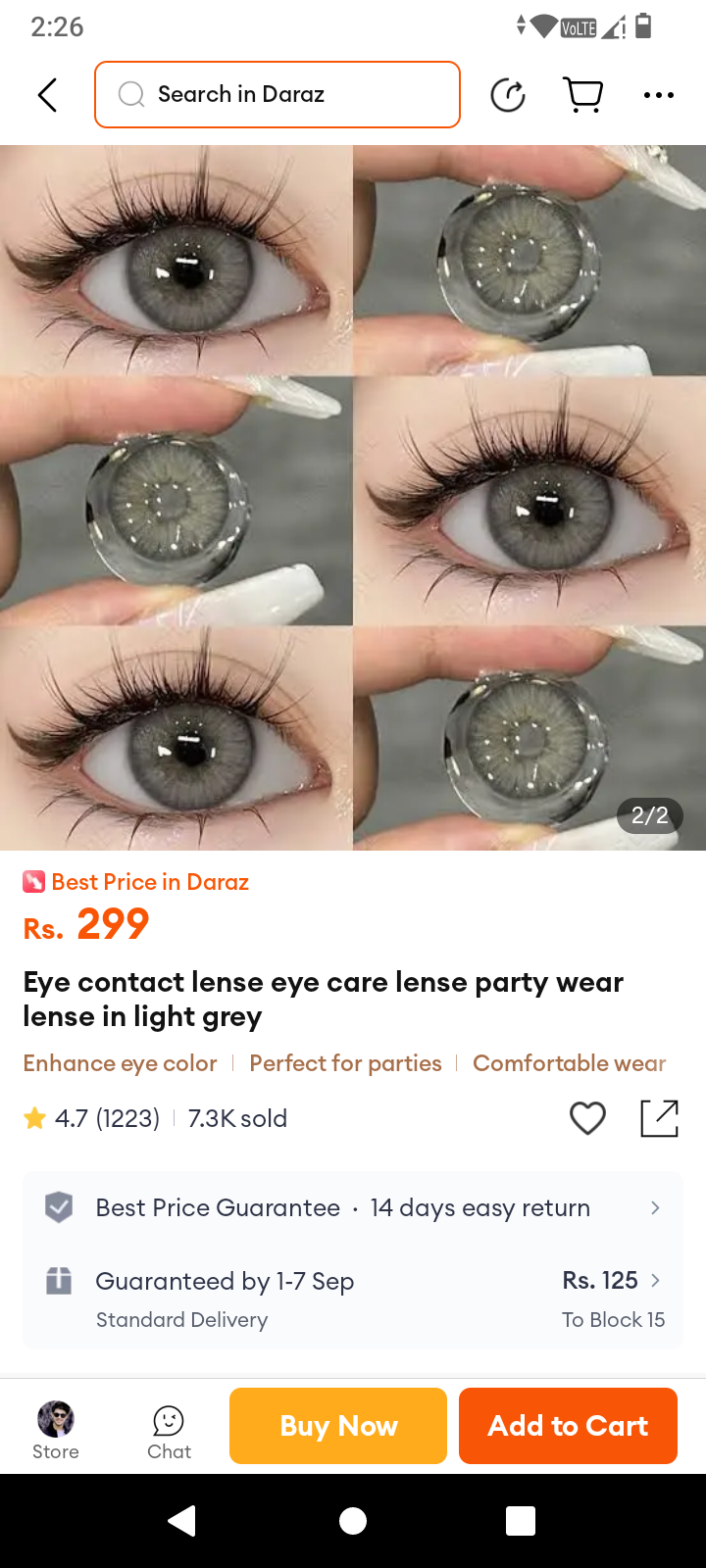Open the shopping cart
Image resolution: width=706 pixels, height=1568 pixels.
pos(583,95)
